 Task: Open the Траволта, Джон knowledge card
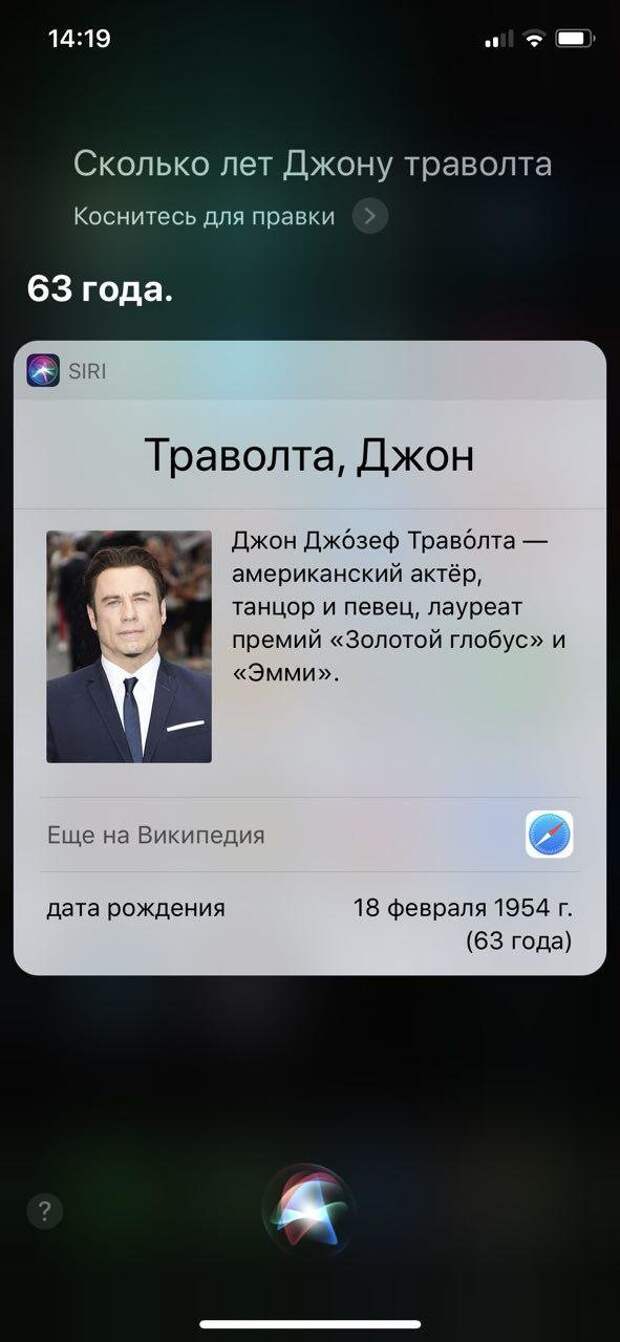point(309,455)
